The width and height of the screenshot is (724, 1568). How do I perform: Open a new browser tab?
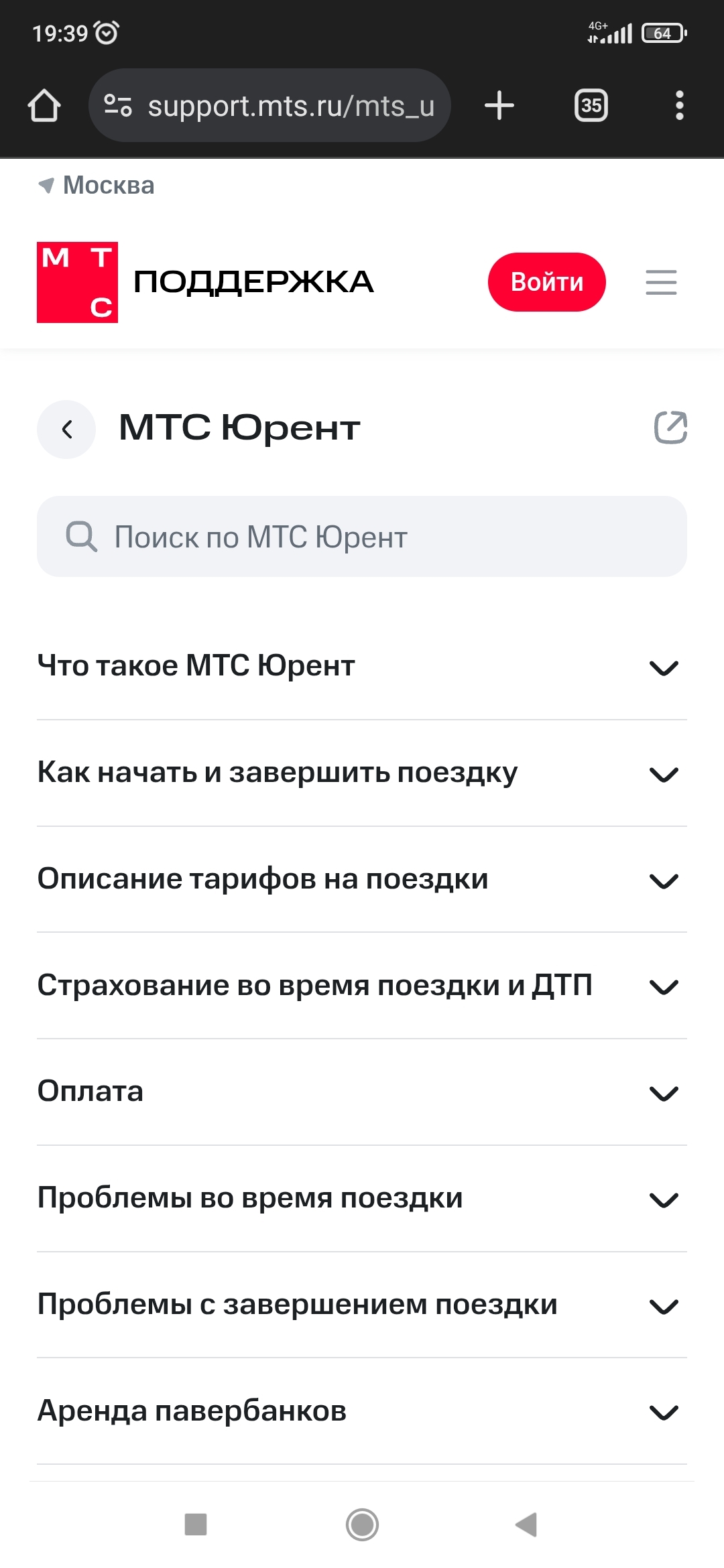[x=499, y=106]
